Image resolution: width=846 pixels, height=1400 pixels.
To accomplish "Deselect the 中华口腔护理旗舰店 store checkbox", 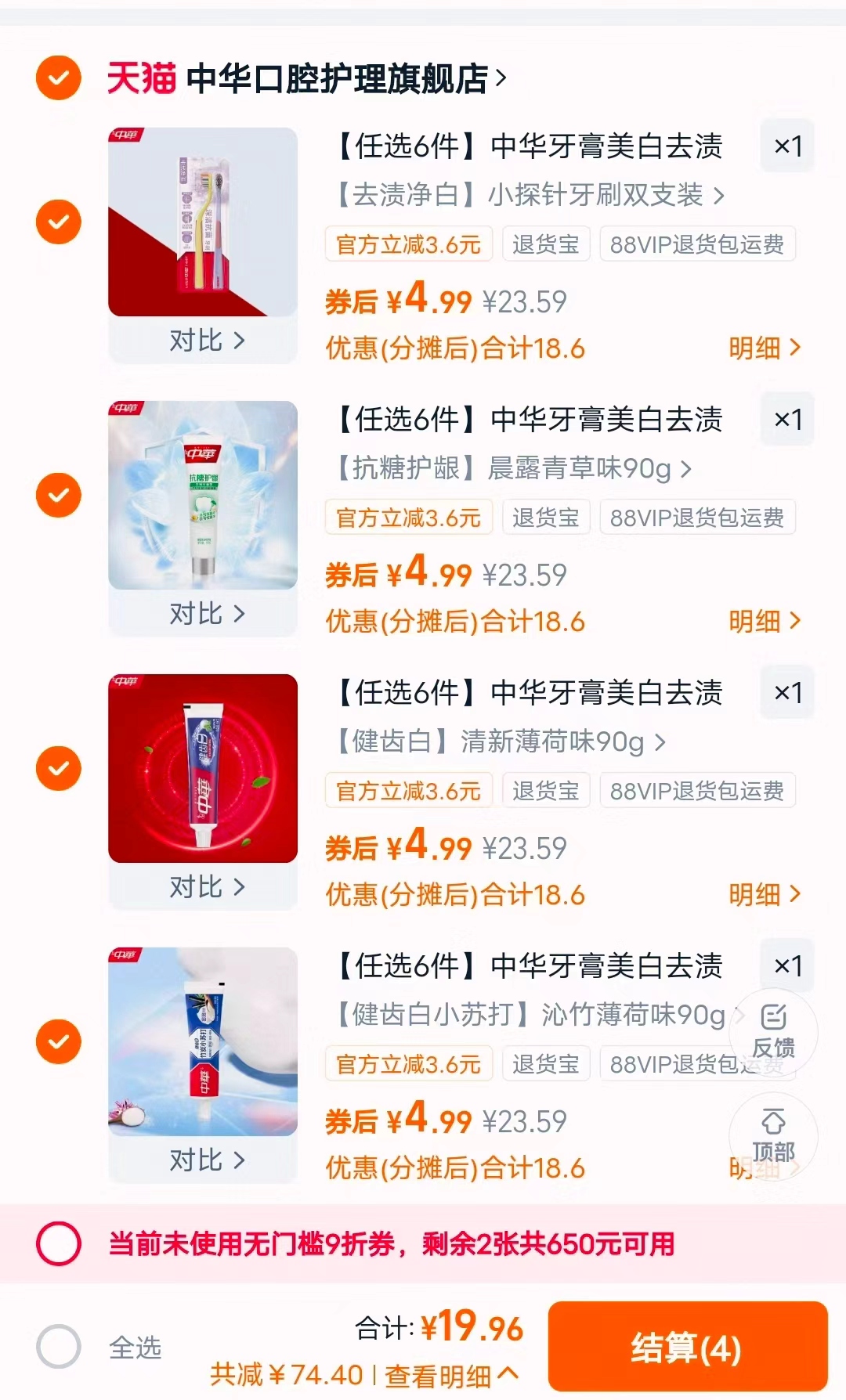I will (58, 78).
